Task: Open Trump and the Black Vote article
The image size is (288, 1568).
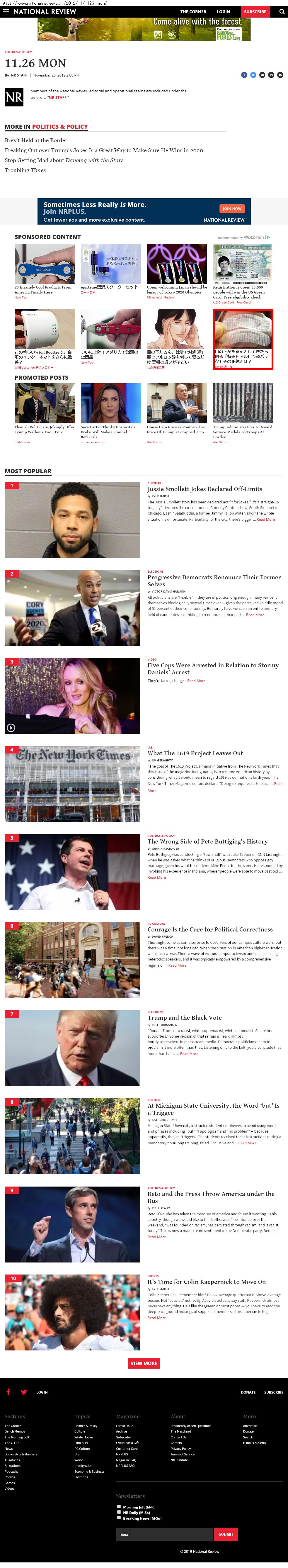Action: 185,1017
